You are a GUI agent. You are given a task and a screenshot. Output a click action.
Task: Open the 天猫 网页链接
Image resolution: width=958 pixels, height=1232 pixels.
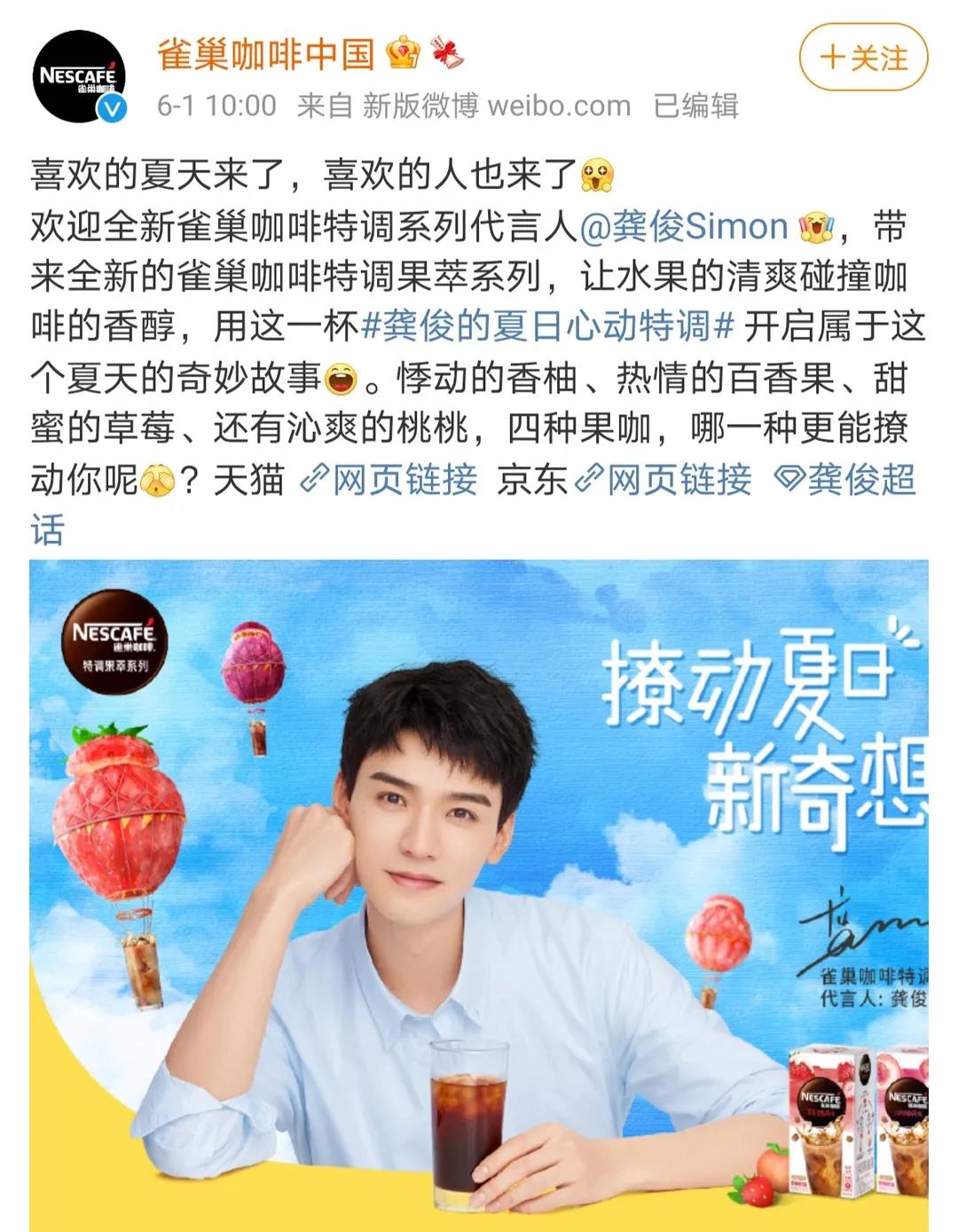pos(389,480)
